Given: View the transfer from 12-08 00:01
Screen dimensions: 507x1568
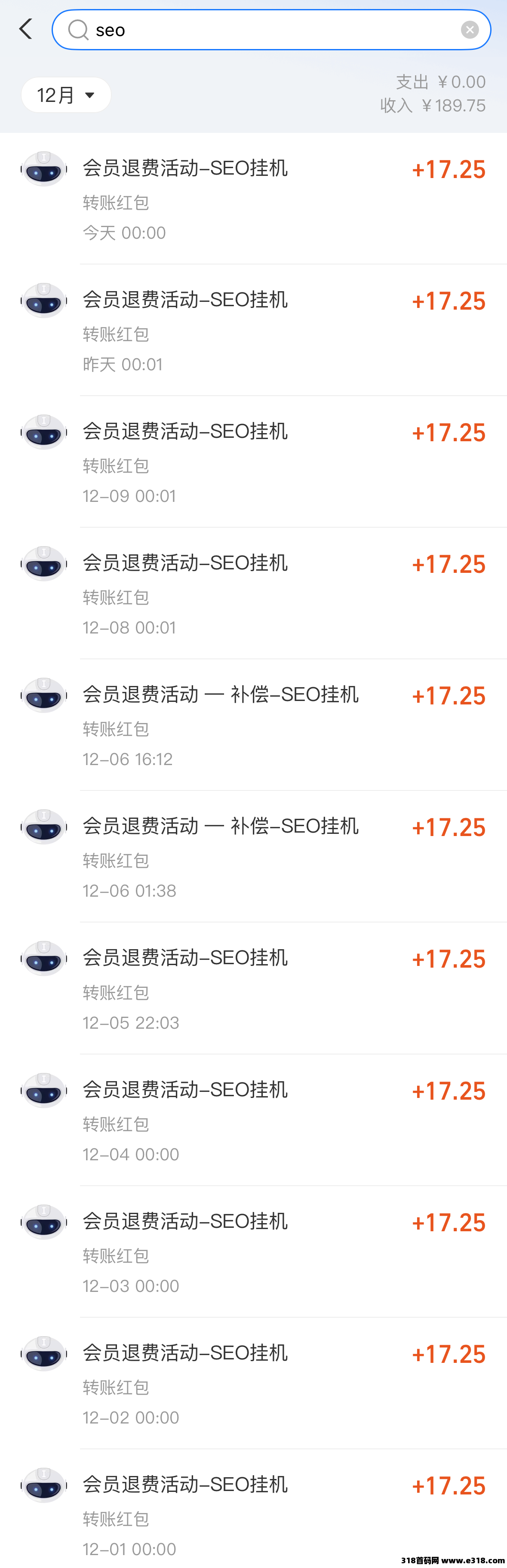Looking at the screenshot, I should click(253, 593).
